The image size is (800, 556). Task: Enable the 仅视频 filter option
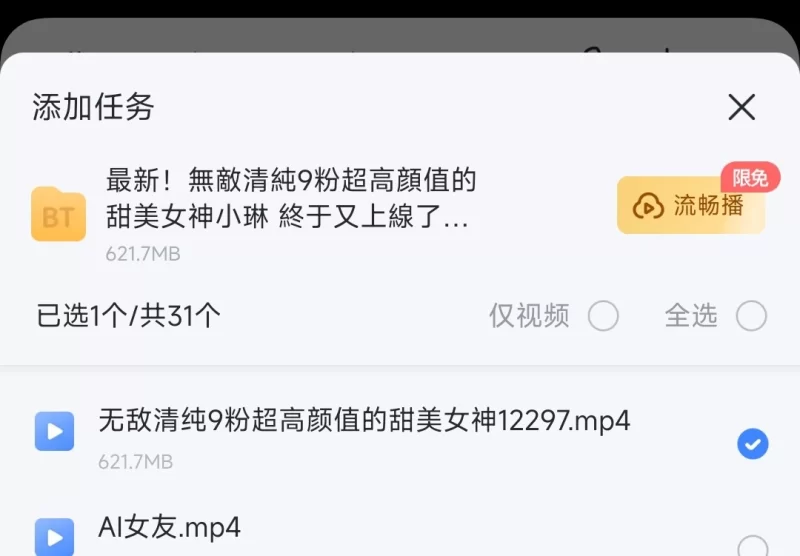click(x=603, y=317)
